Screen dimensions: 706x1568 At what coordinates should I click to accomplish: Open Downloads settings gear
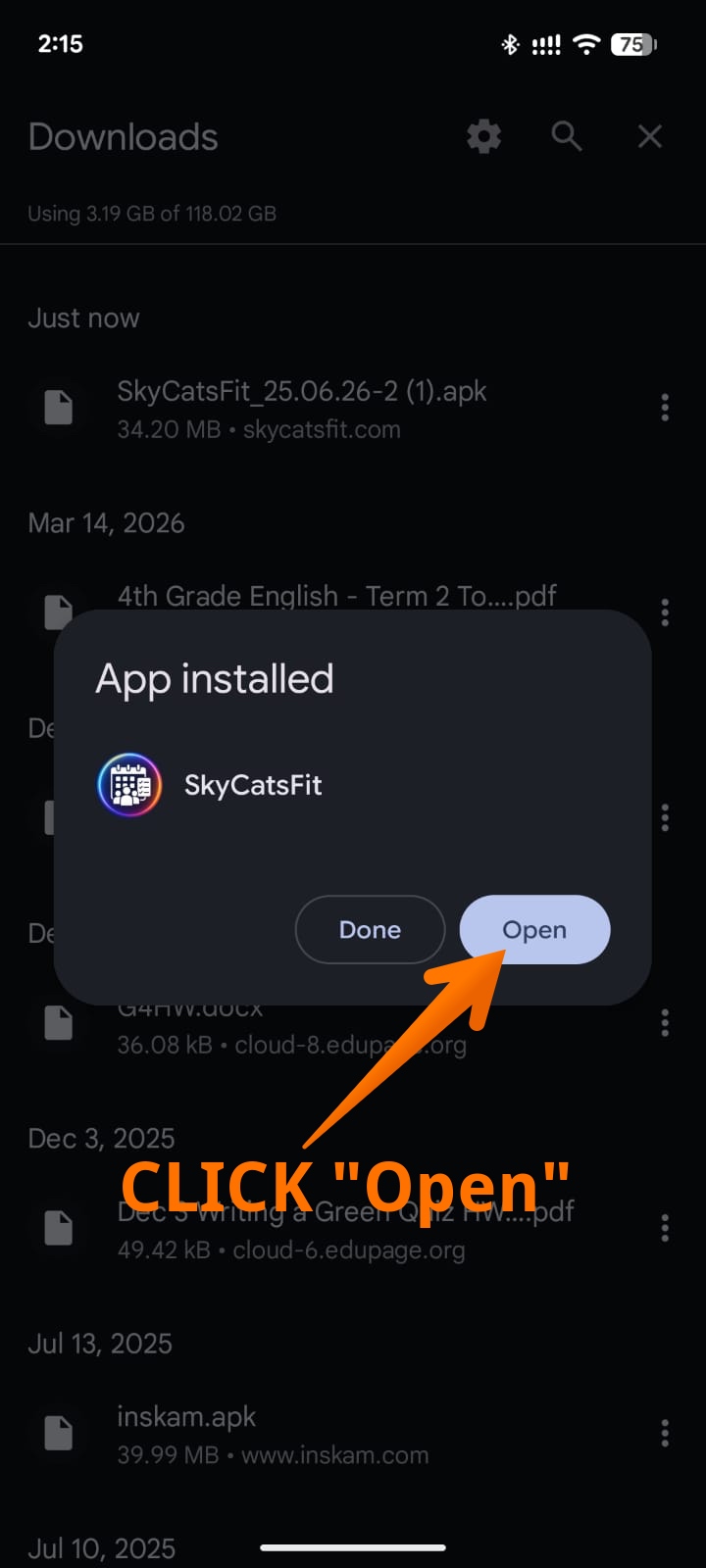483,137
